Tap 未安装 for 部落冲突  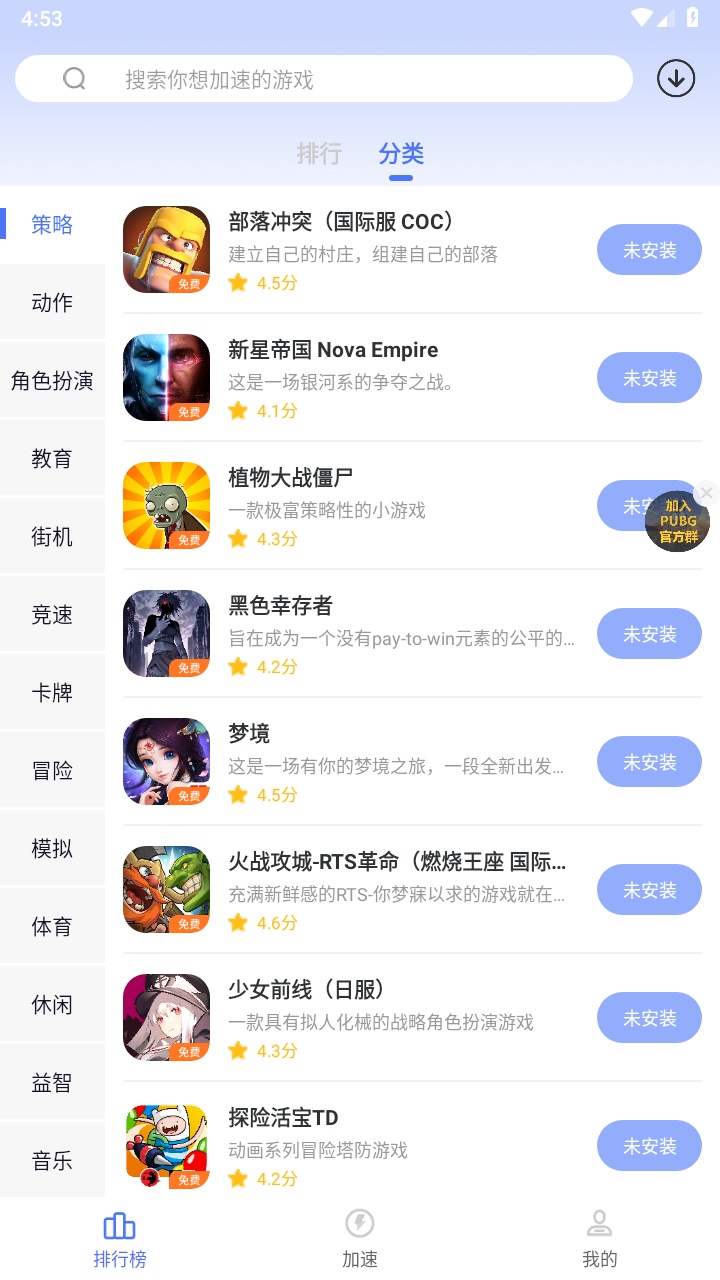649,250
